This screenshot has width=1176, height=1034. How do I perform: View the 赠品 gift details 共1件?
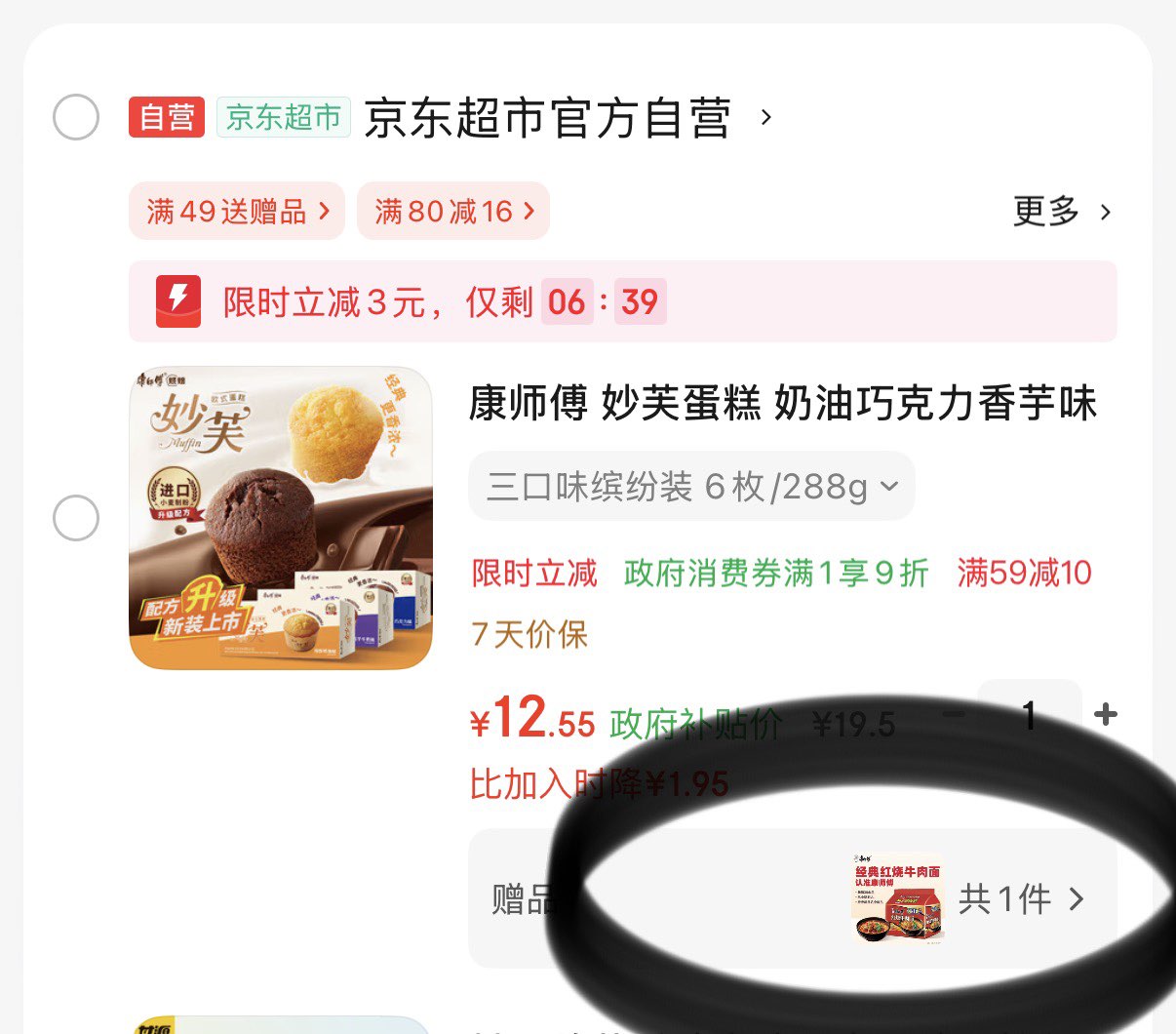pyautogui.click(x=1020, y=898)
